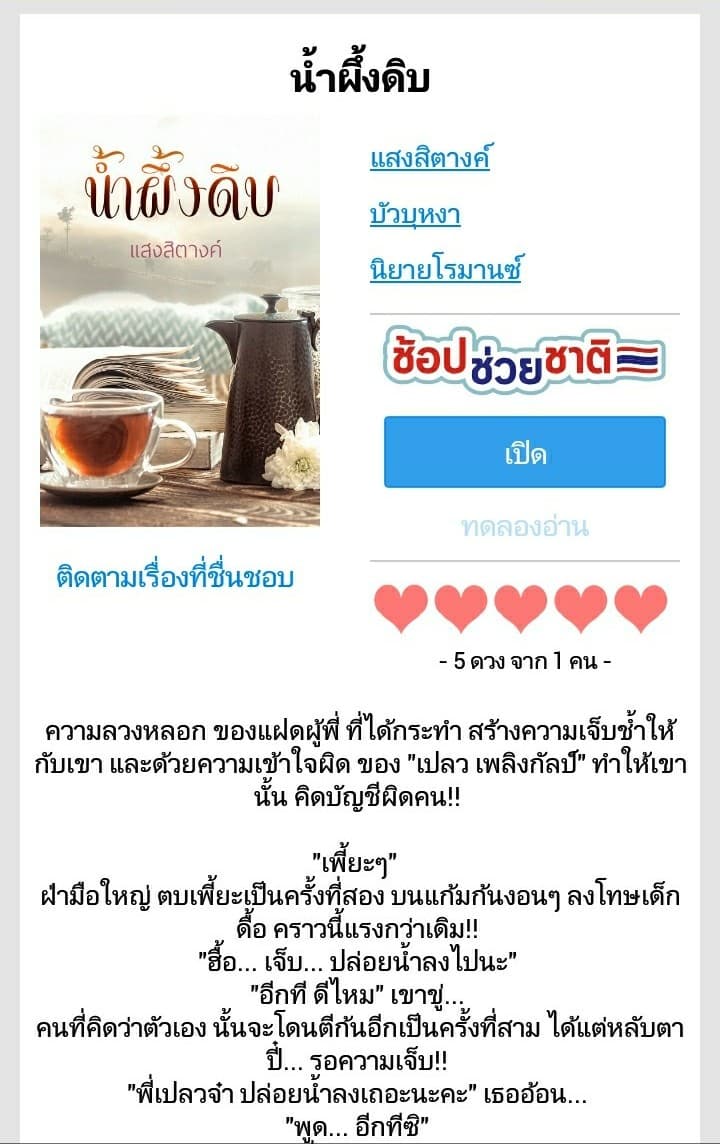Viewport: 720px width, 1144px height.
Task: Open publisher link บัวบุหงา
Action: tap(415, 214)
